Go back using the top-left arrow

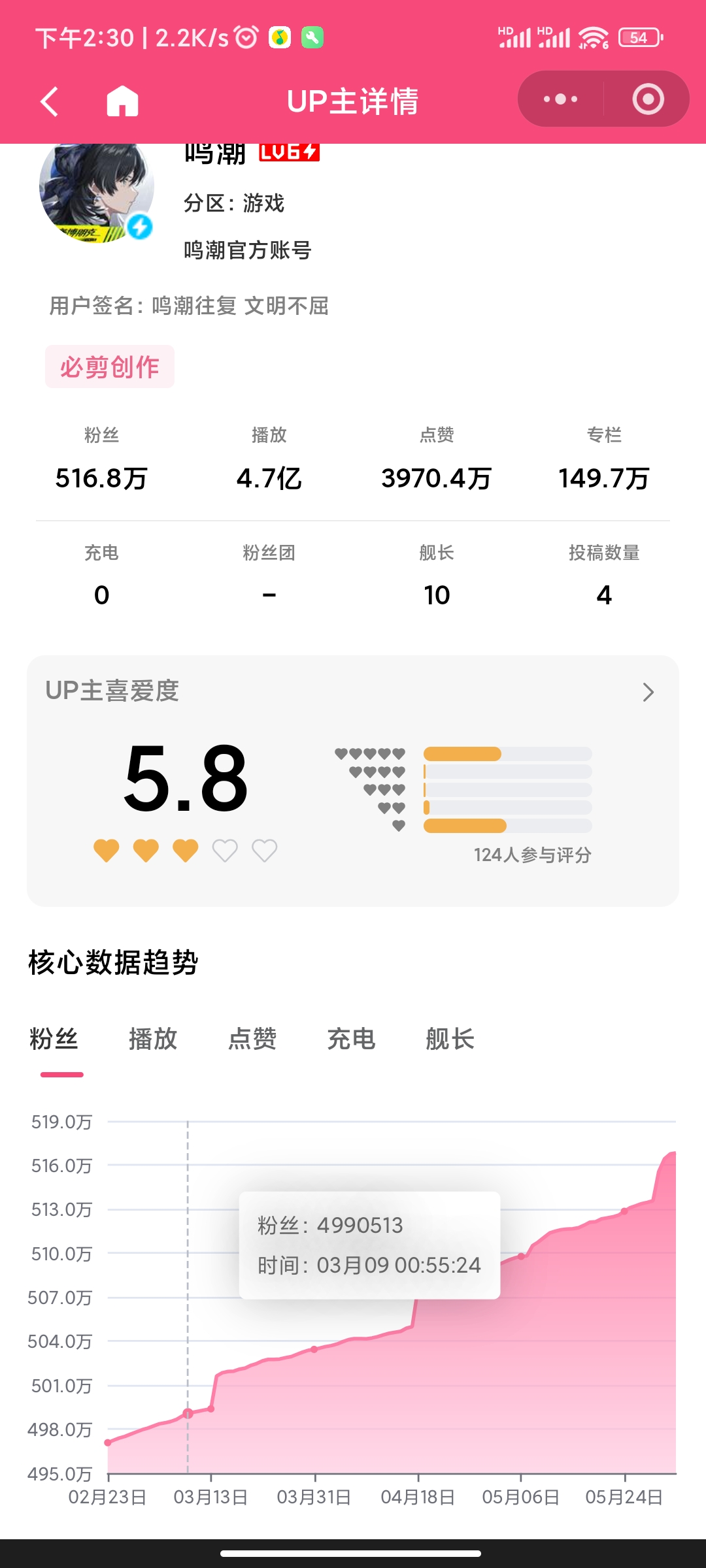(x=50, y=101)
